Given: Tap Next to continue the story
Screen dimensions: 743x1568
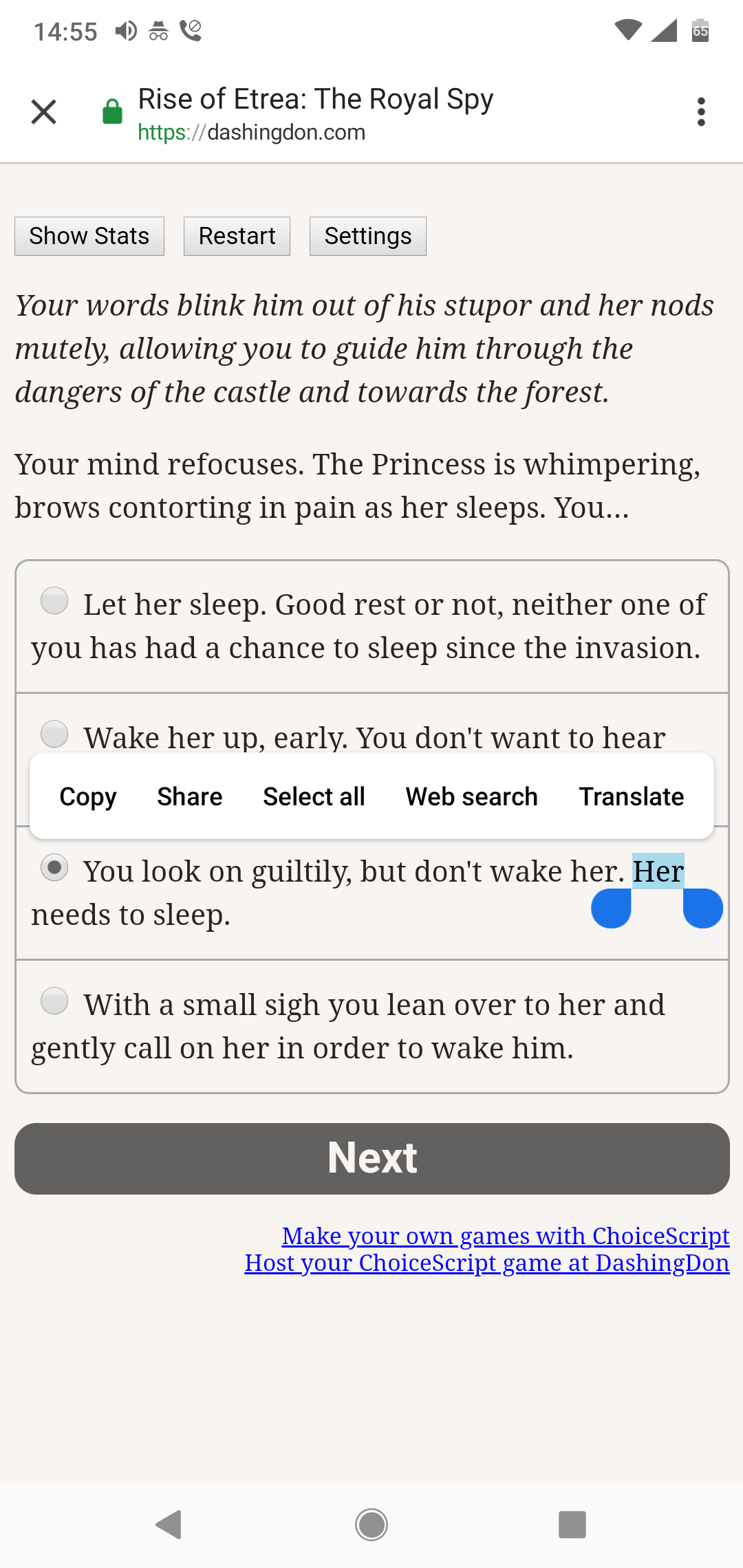Looking at the screenshot, I should 371,1158.
